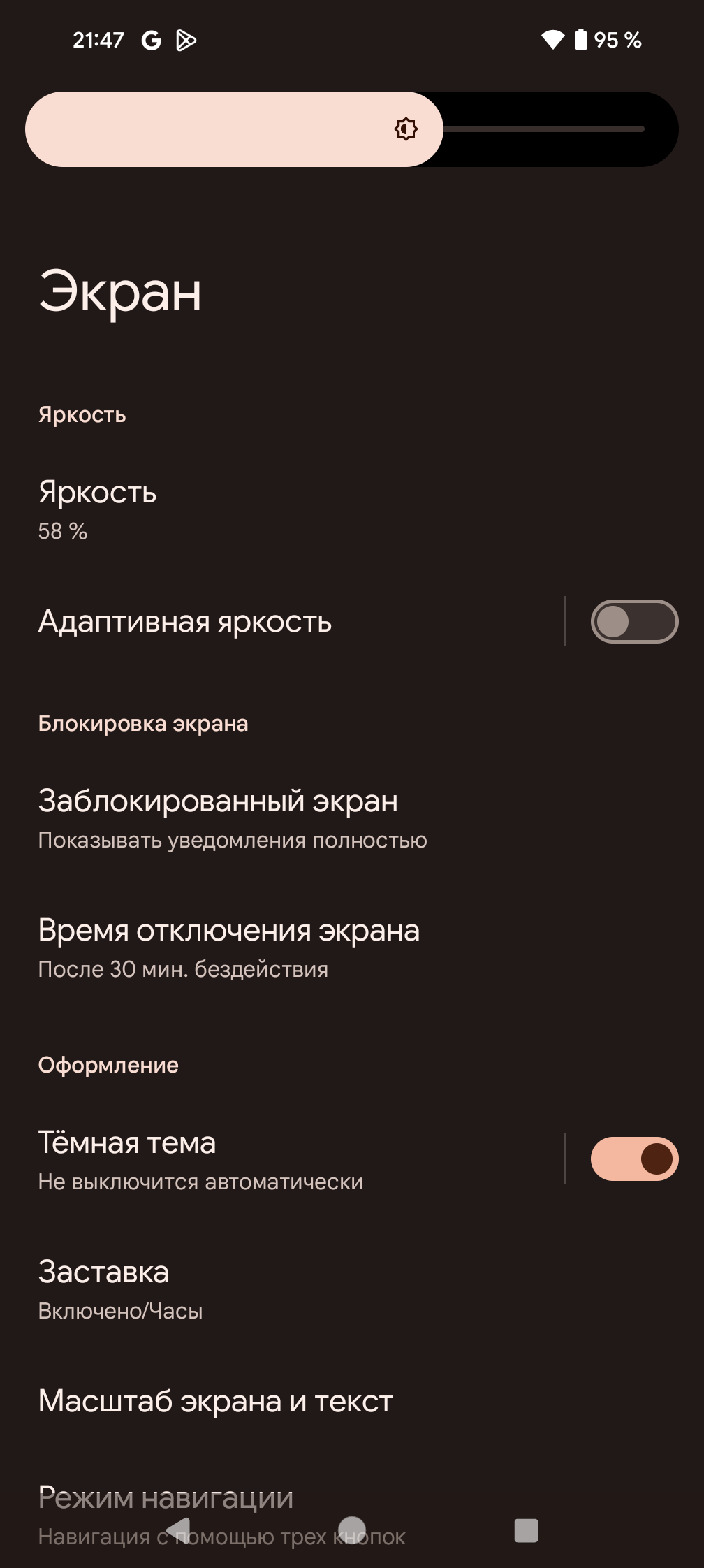Open recent apps with the square button

(x=526, y=1530)
